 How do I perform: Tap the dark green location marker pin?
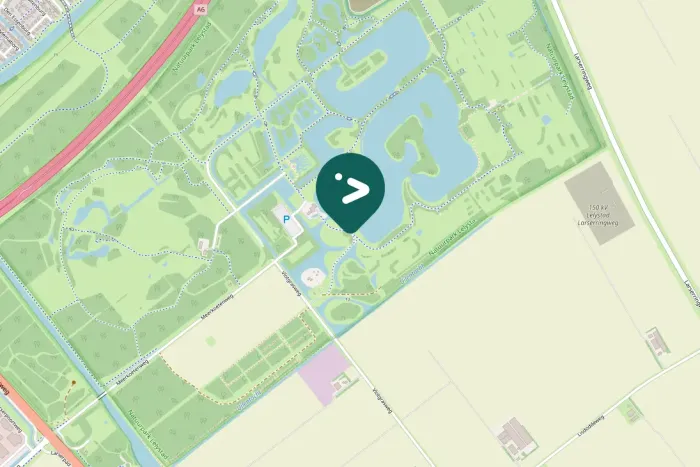(x=350, y=188)
